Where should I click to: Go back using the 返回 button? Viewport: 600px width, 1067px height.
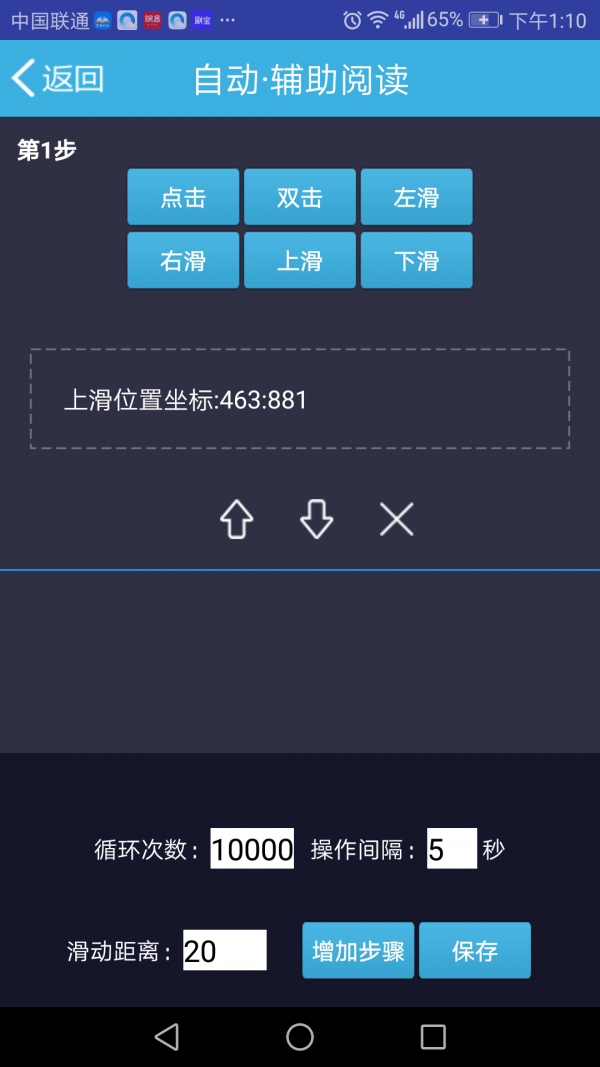[x=58, y=79]
